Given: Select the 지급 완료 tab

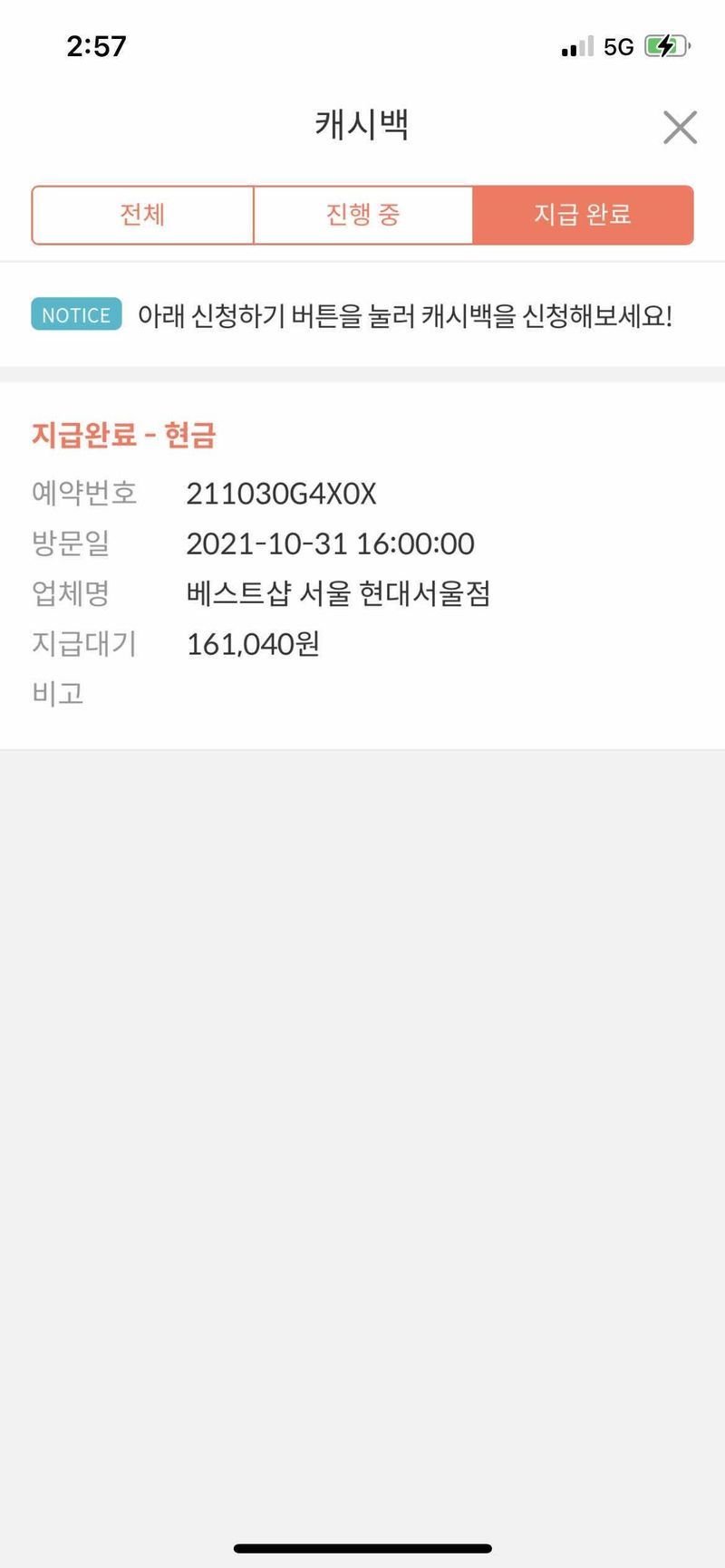Looking at the screenshot, I should [x=583, y=216].
